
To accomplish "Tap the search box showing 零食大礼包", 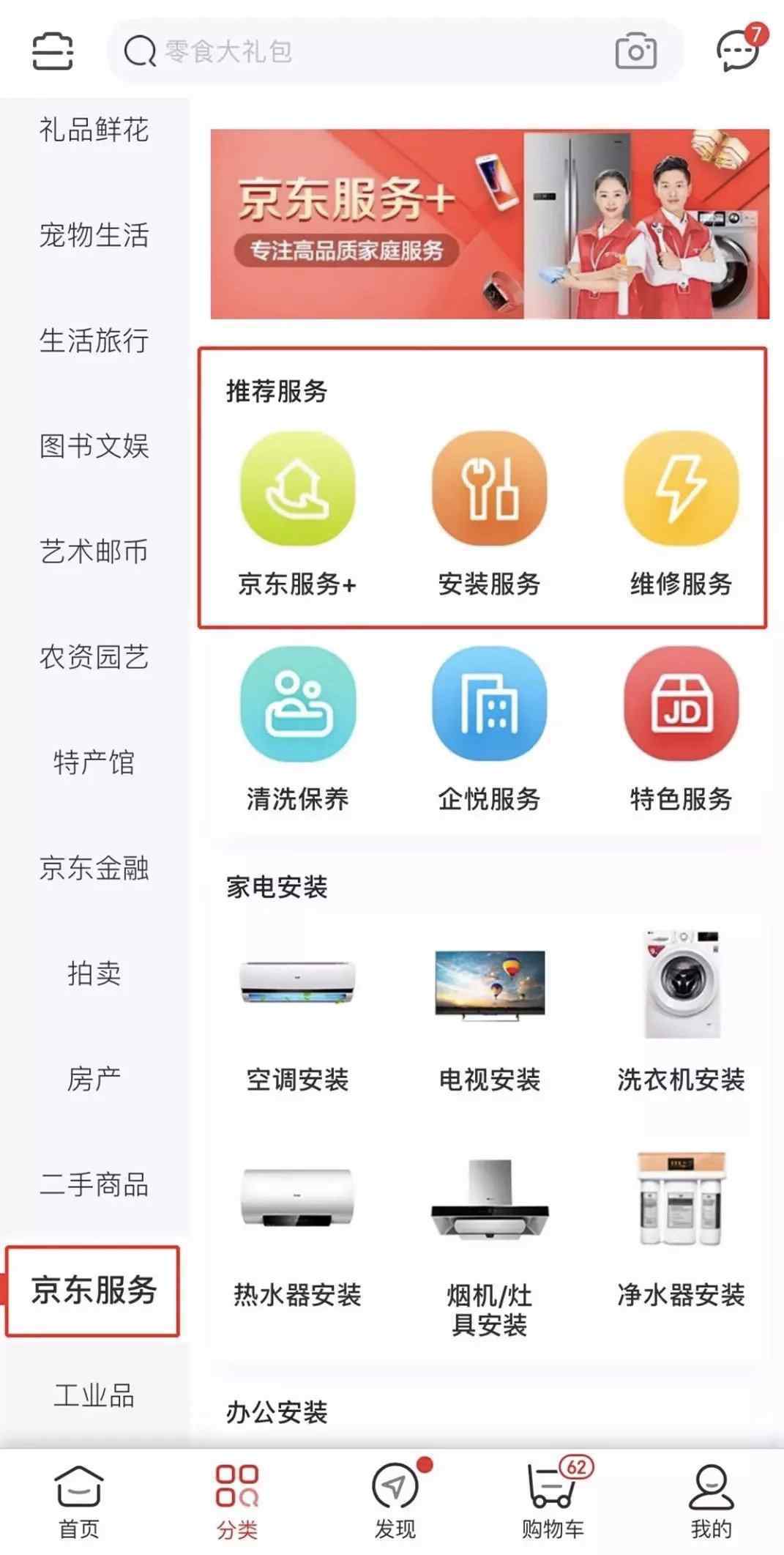I will pyautogui.click(x=366, y=52).
